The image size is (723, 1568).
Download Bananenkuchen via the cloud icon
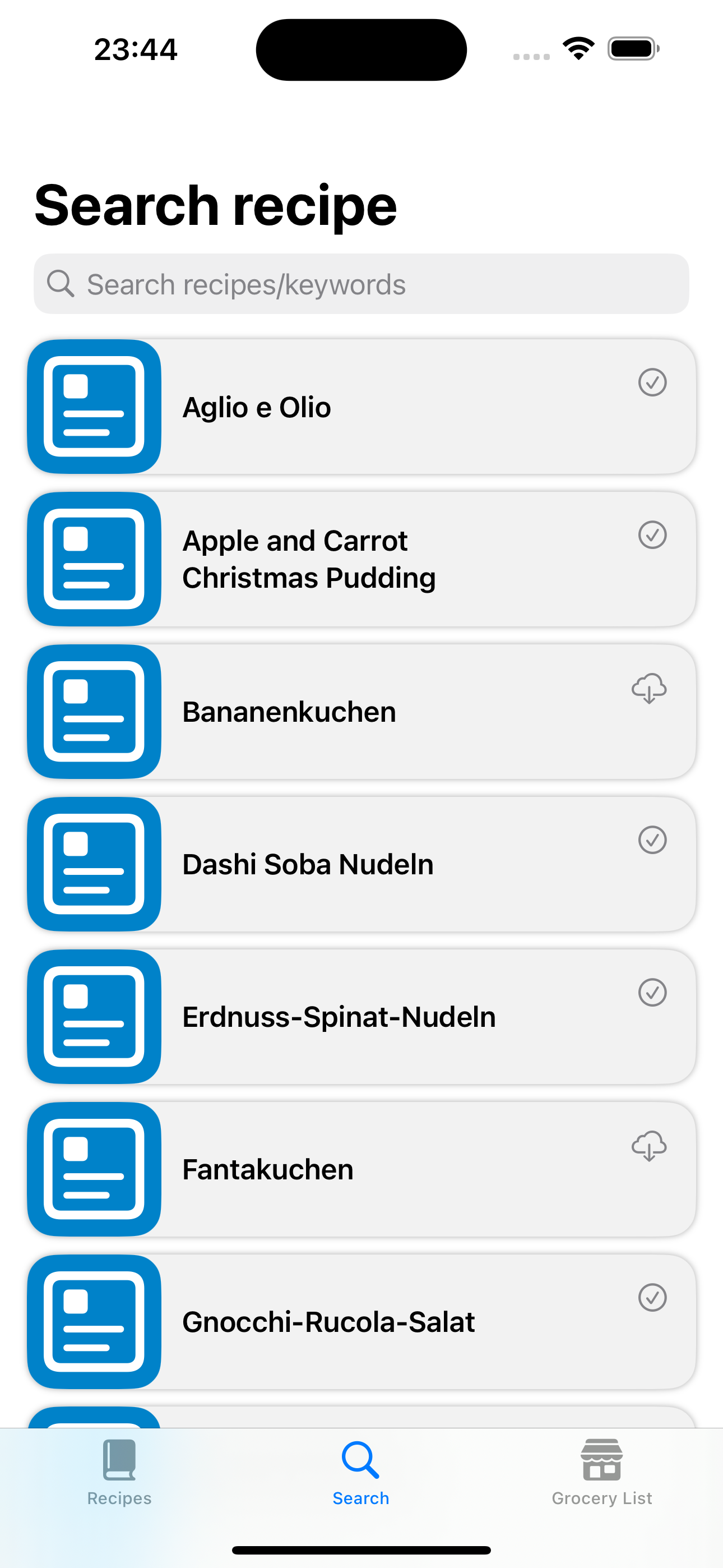pos(649,690)
